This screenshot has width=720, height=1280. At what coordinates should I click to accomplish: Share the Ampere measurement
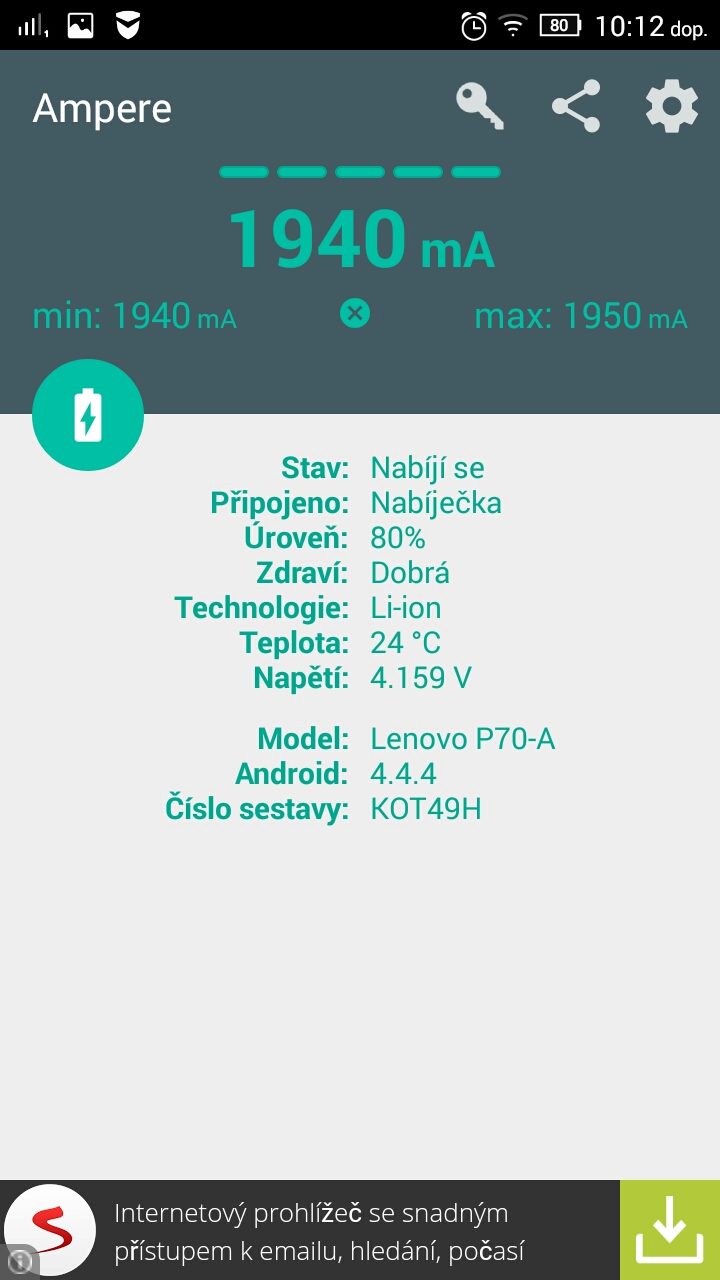(576, 106)
